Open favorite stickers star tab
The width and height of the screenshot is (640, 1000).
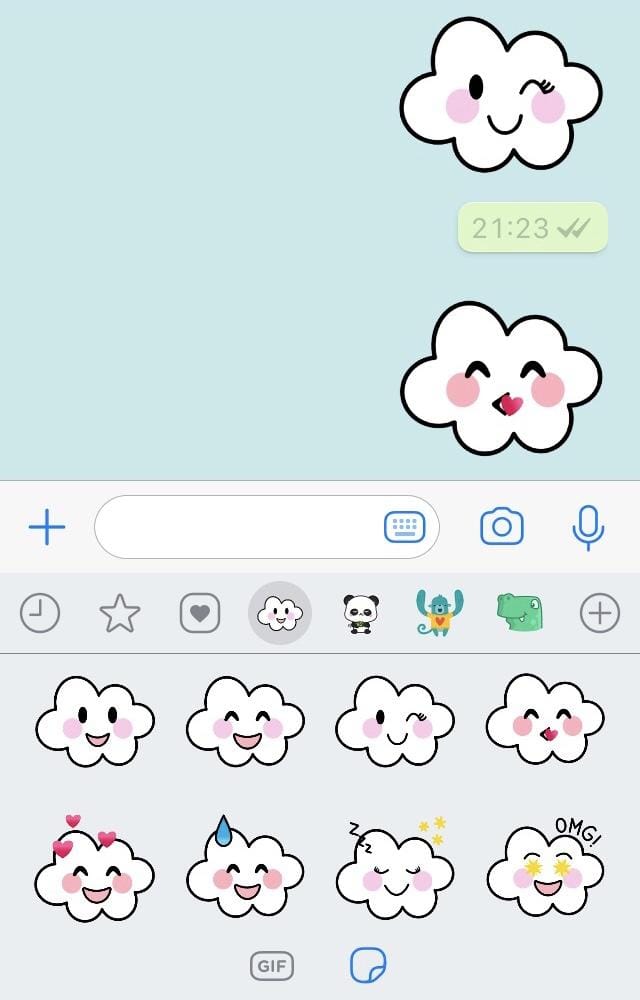[x=120, y=613]
